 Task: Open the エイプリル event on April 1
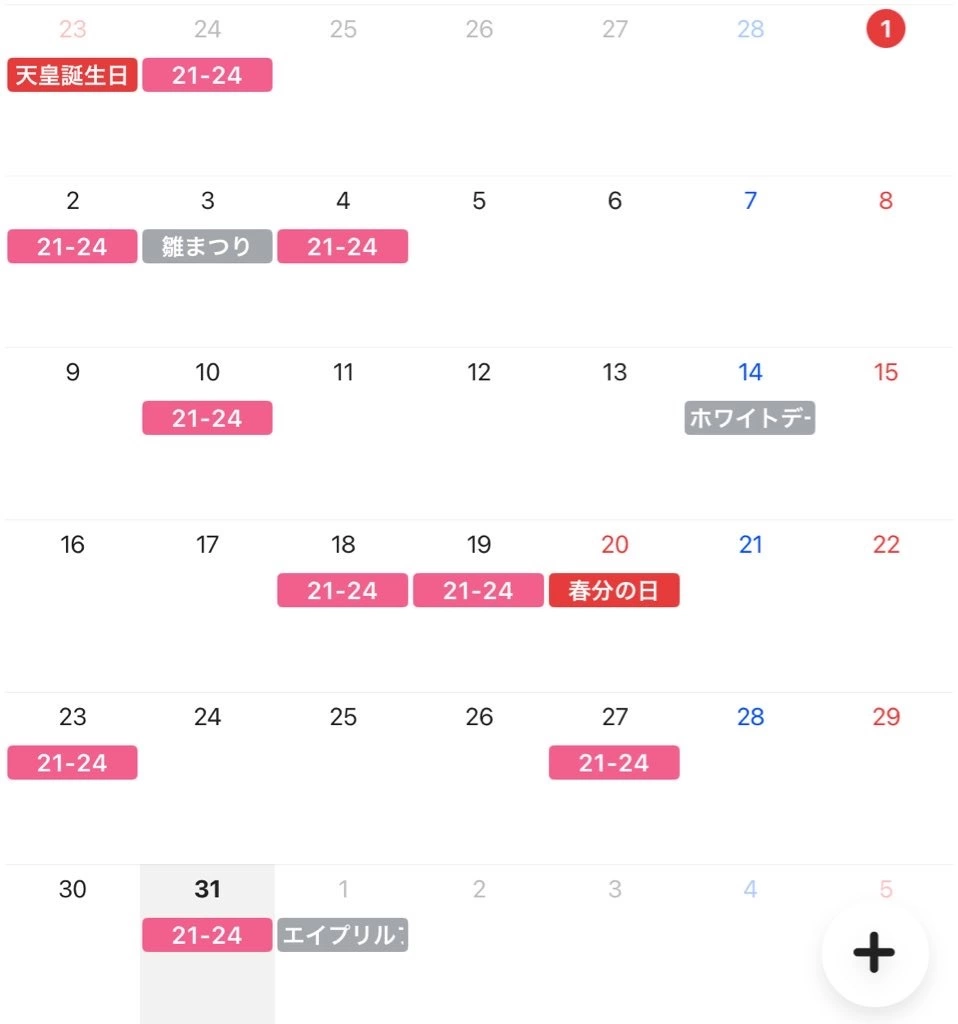click(342, 935)
